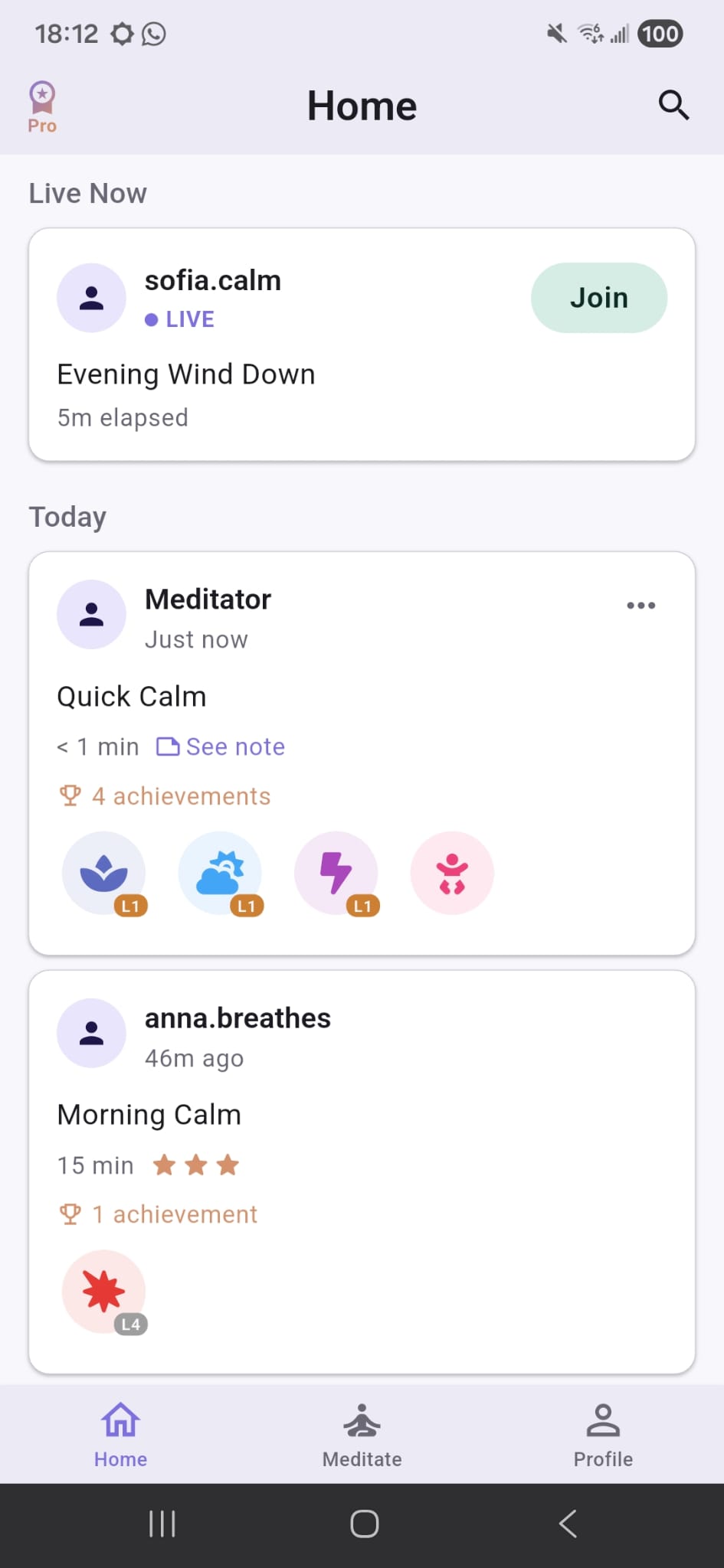
Task: Open the recent apps button
Action: tap(162, 1524)
